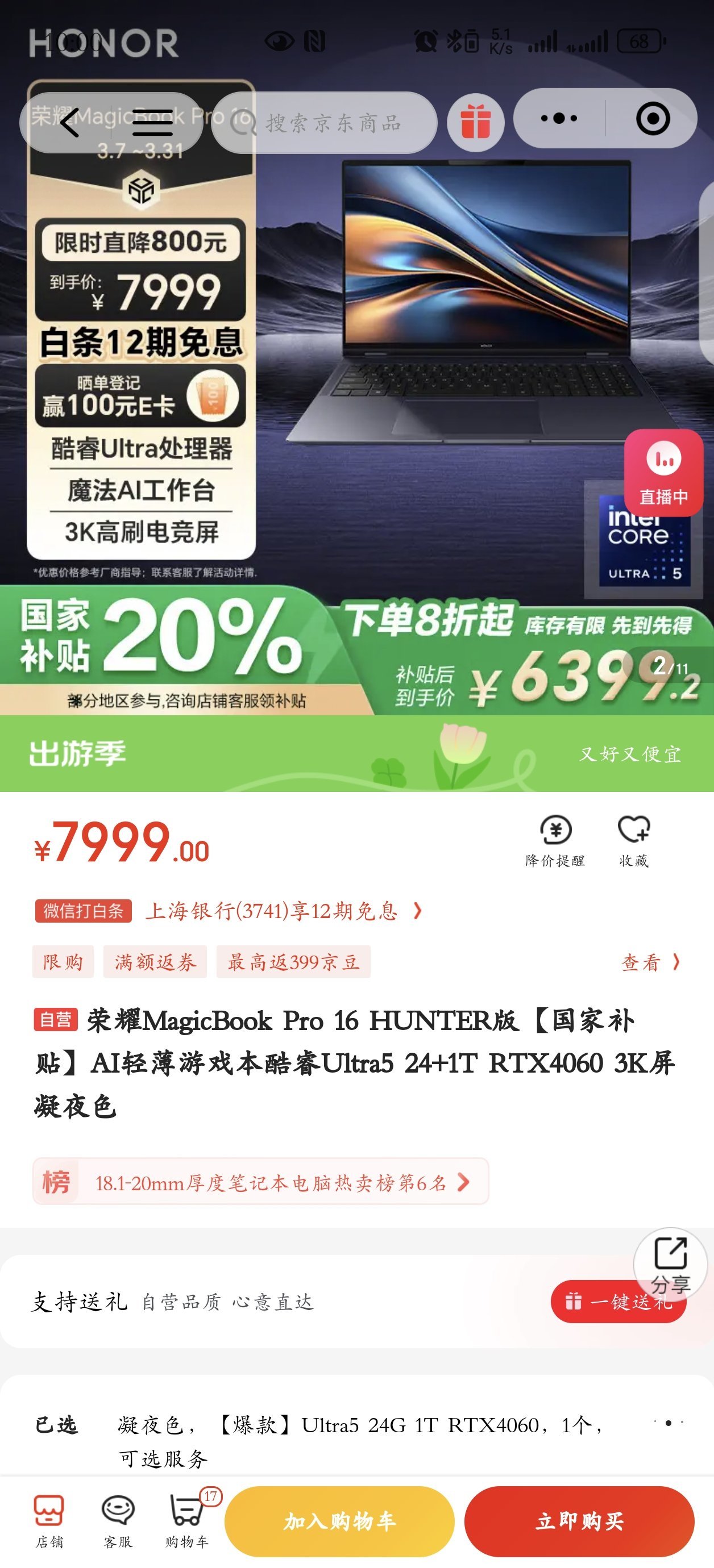Screen dimensions: 714x1568
Task: Open the 出游季 promotion banner
Action: click(357, 753)
